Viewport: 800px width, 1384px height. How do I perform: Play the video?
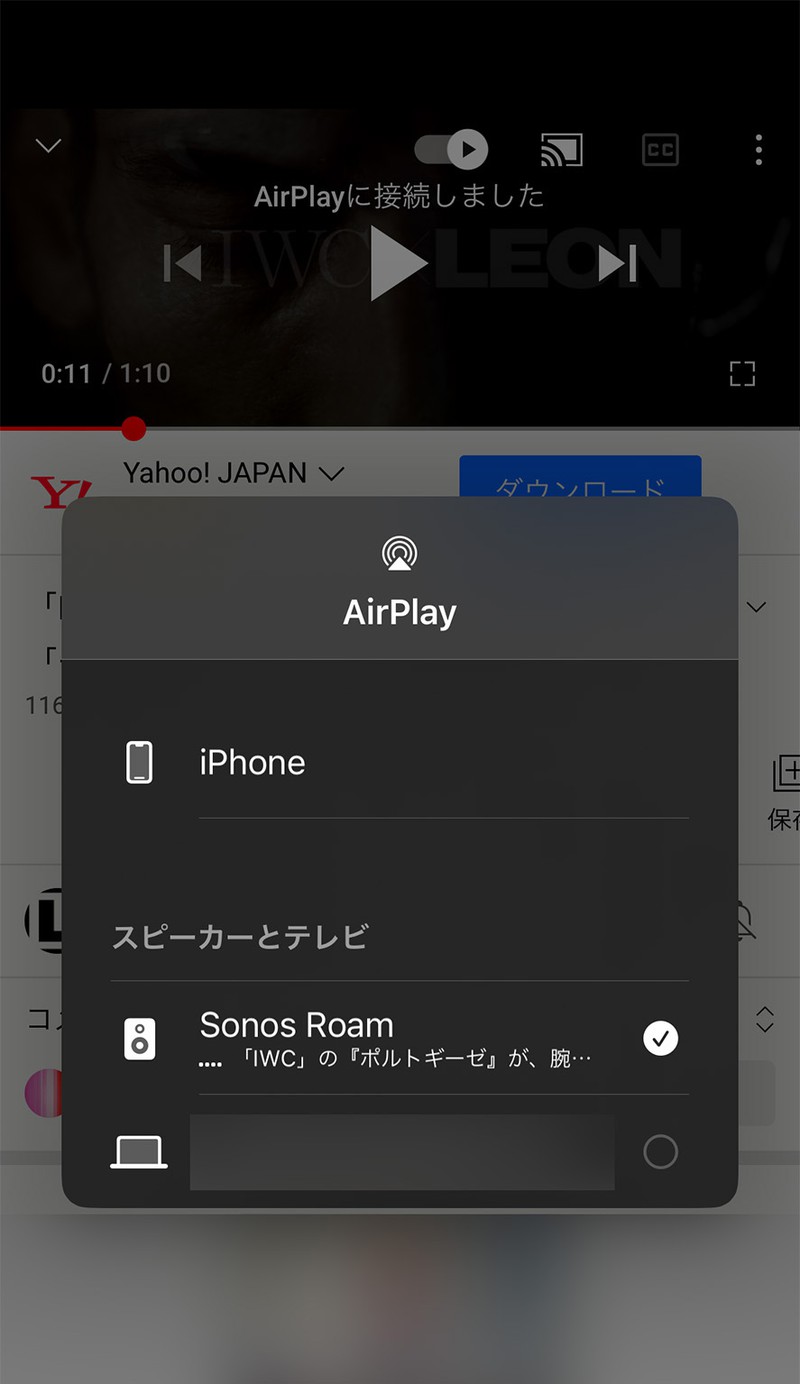click(398, 263)
